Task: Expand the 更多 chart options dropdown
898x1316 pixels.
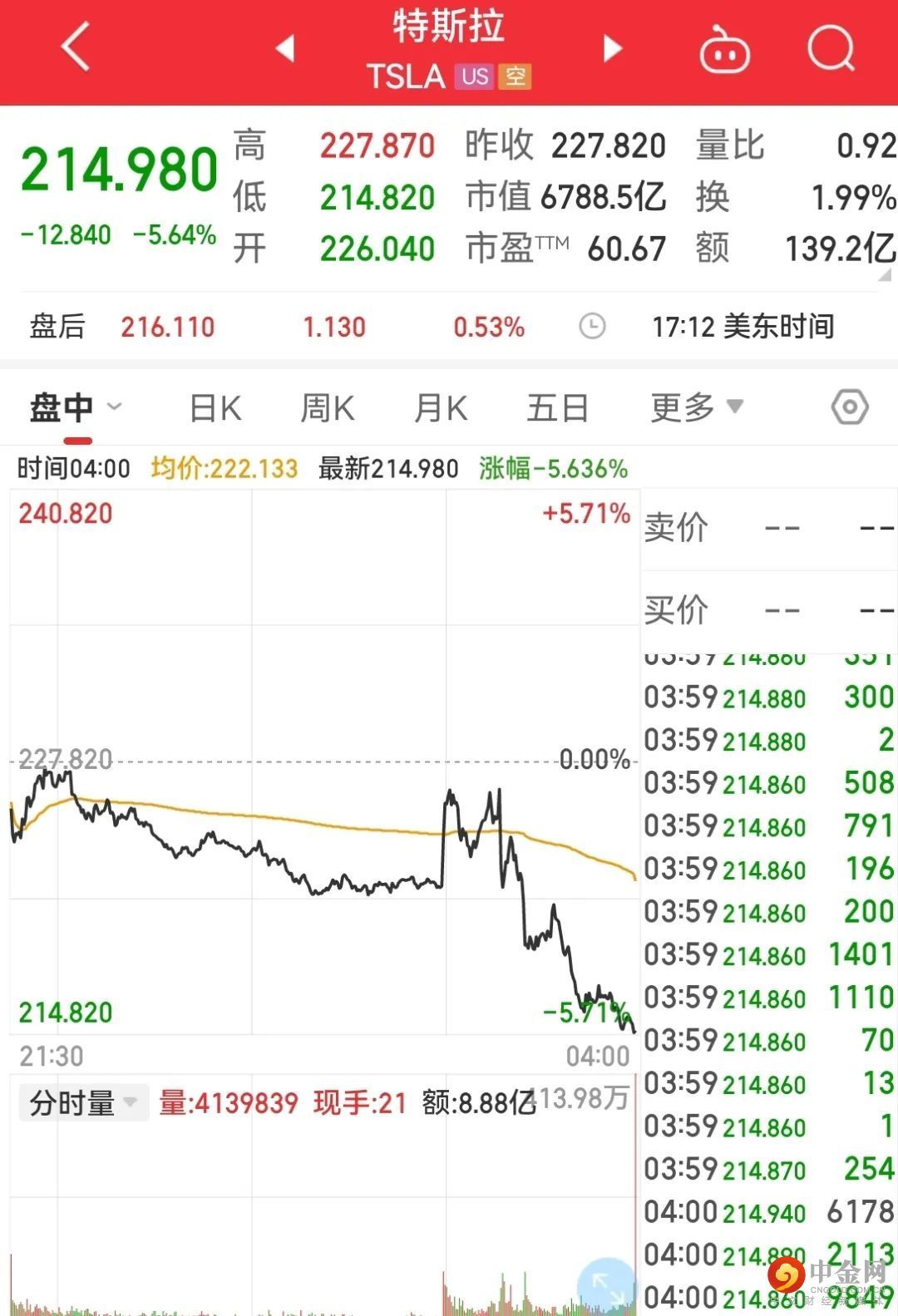Action: 695,407
